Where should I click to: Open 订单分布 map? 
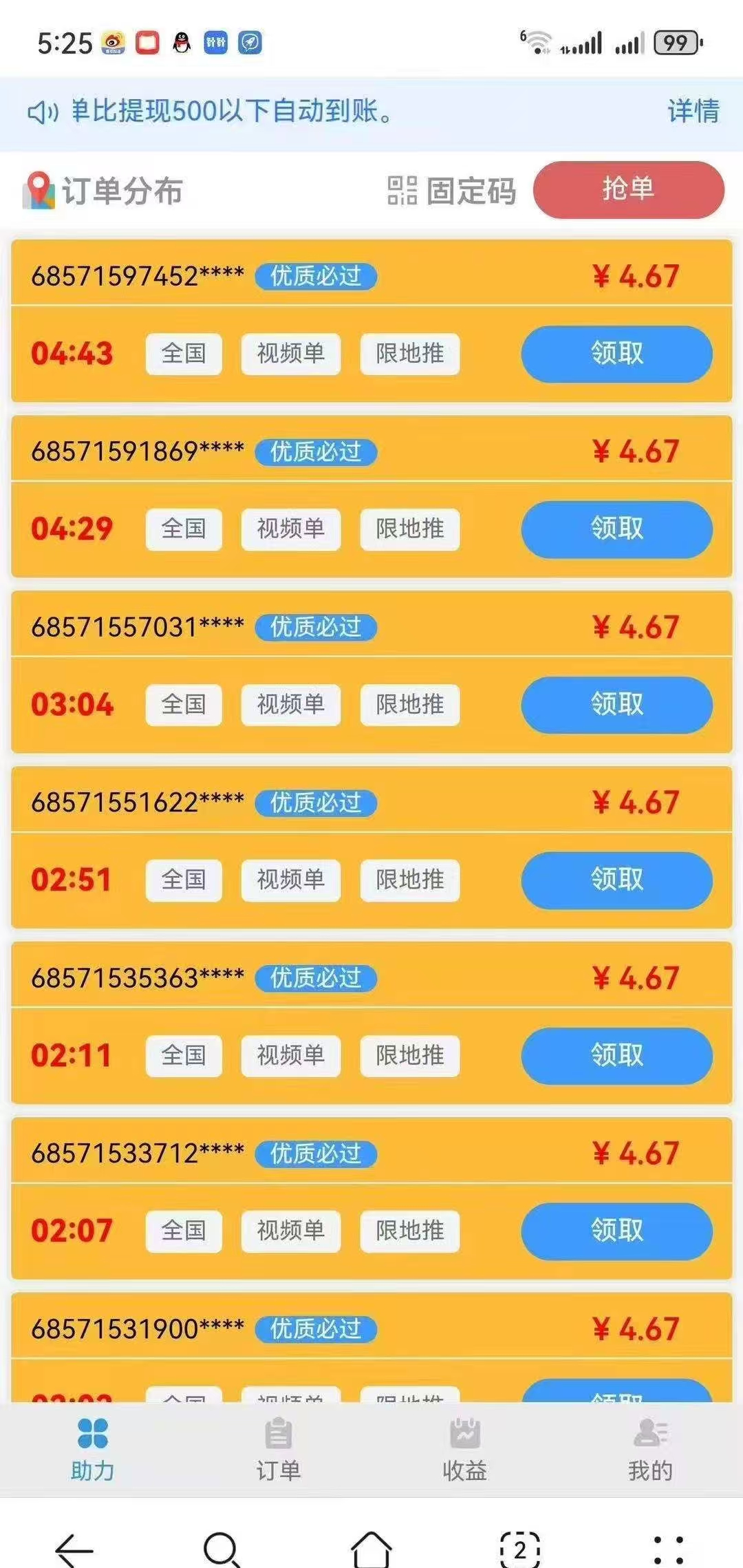coord(103,191)
